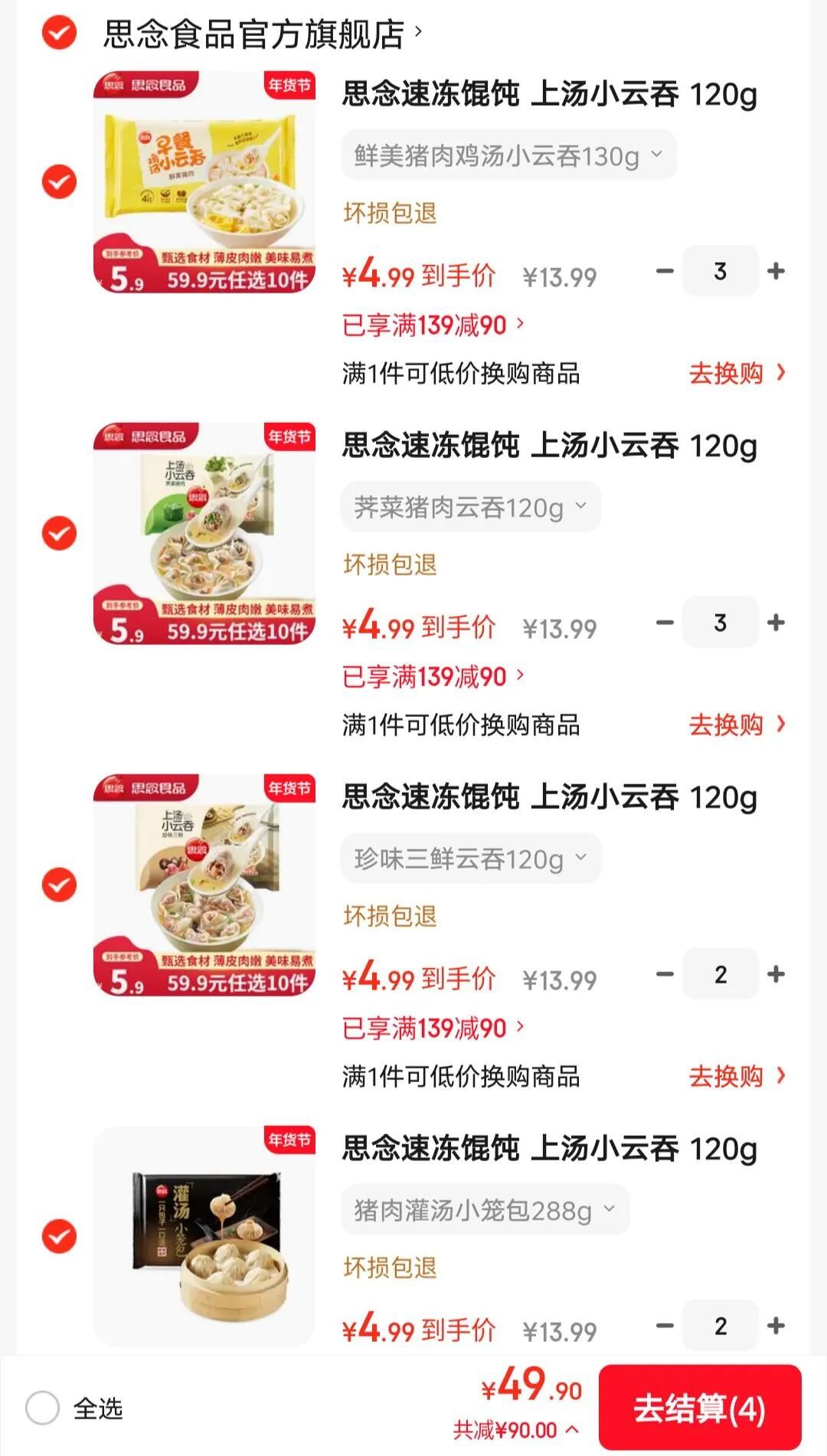This screenshot has width=827, height=1456.
Task: Increase quantity of 鲜美猪肉鸡汤小云吞
Action: [x=778, y=272]
